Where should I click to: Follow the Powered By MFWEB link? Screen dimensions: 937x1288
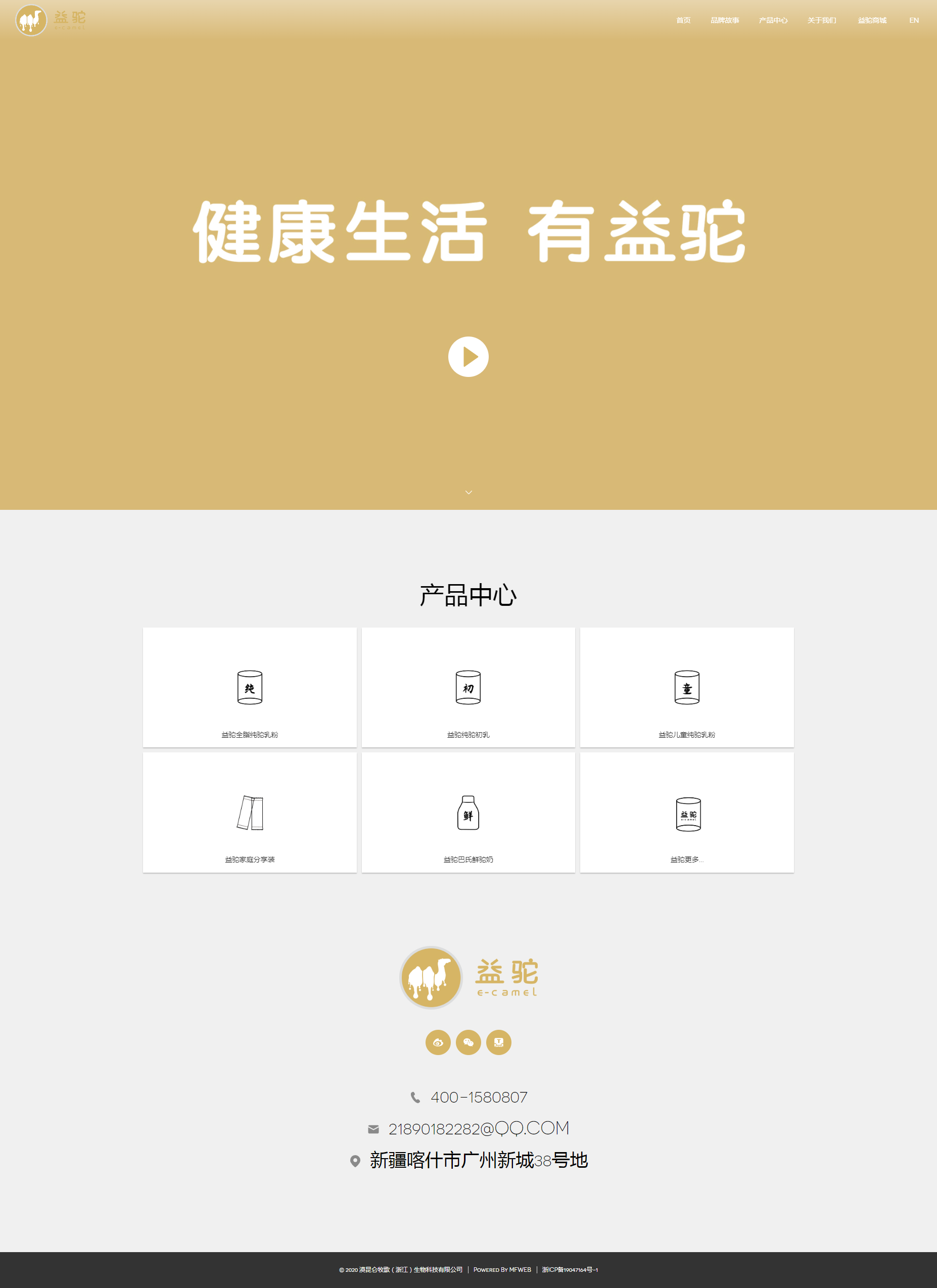tap(502, 1269)
